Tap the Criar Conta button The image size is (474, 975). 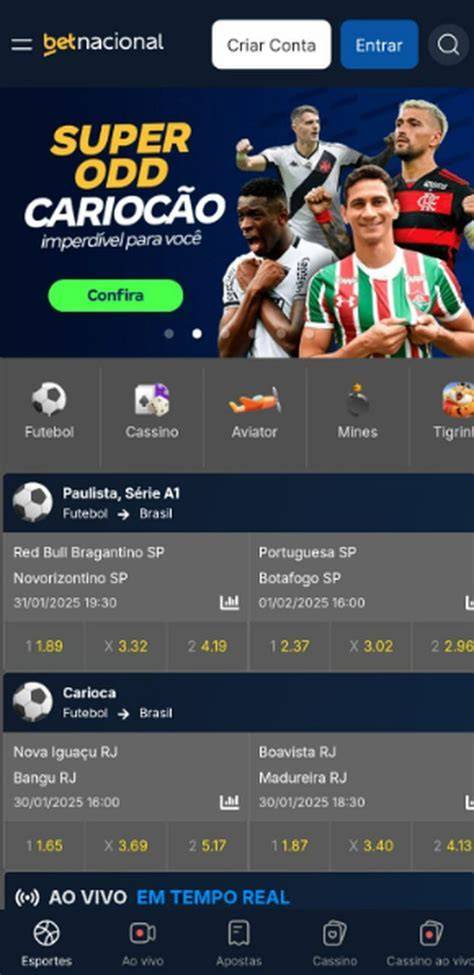[271, 45]
